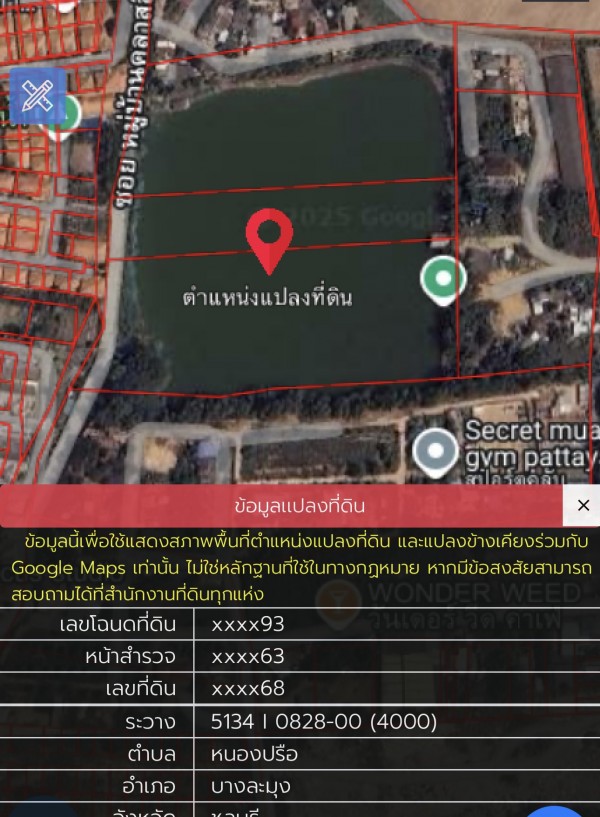This screenshot has width=600, height=817.
Task: Tap the green place marker beside the pond
Action: 442,279
